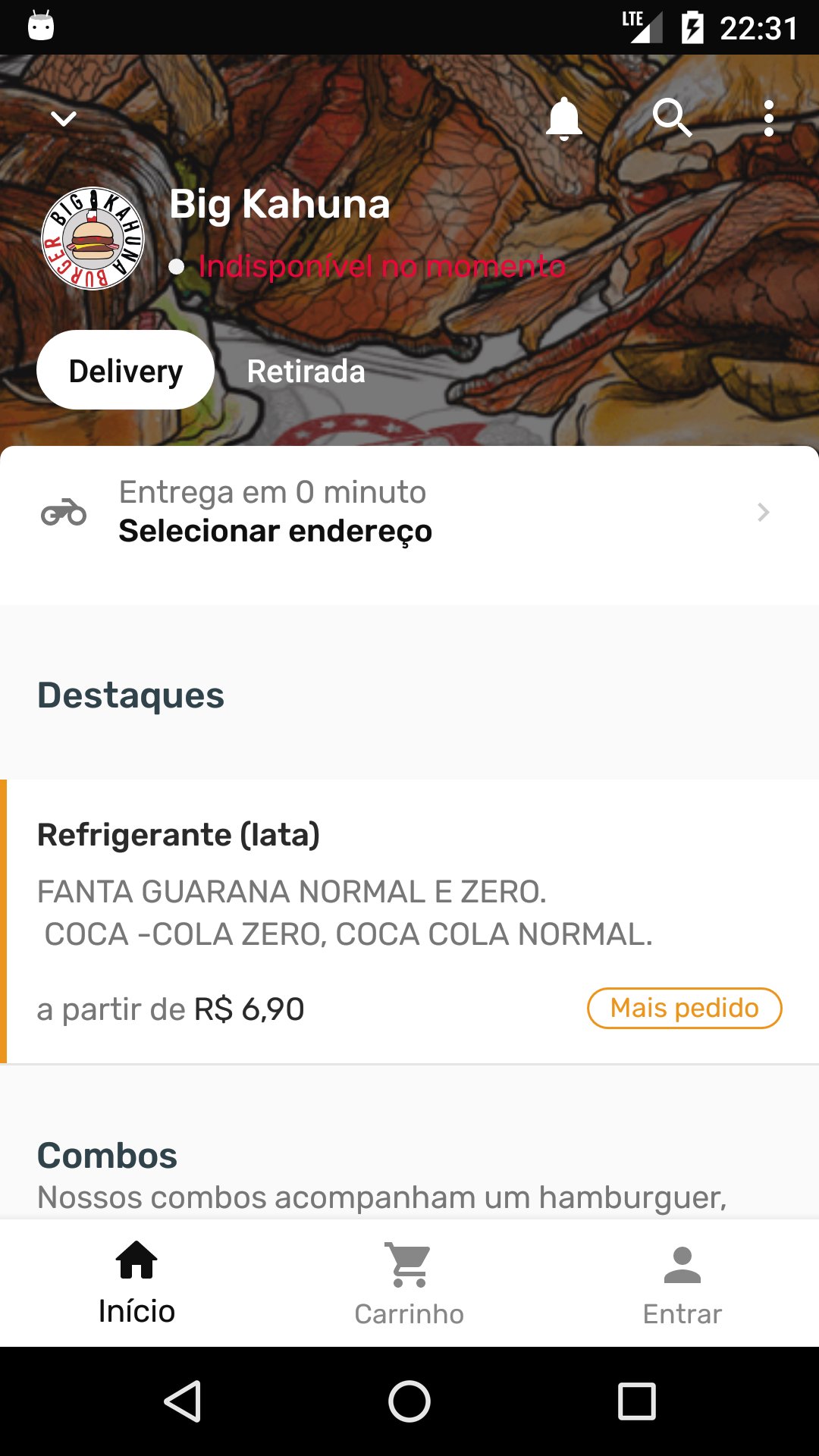Switch to Retirada pickup mode
The width and height of the screenshot is (819, 1456).
(306, 372)
